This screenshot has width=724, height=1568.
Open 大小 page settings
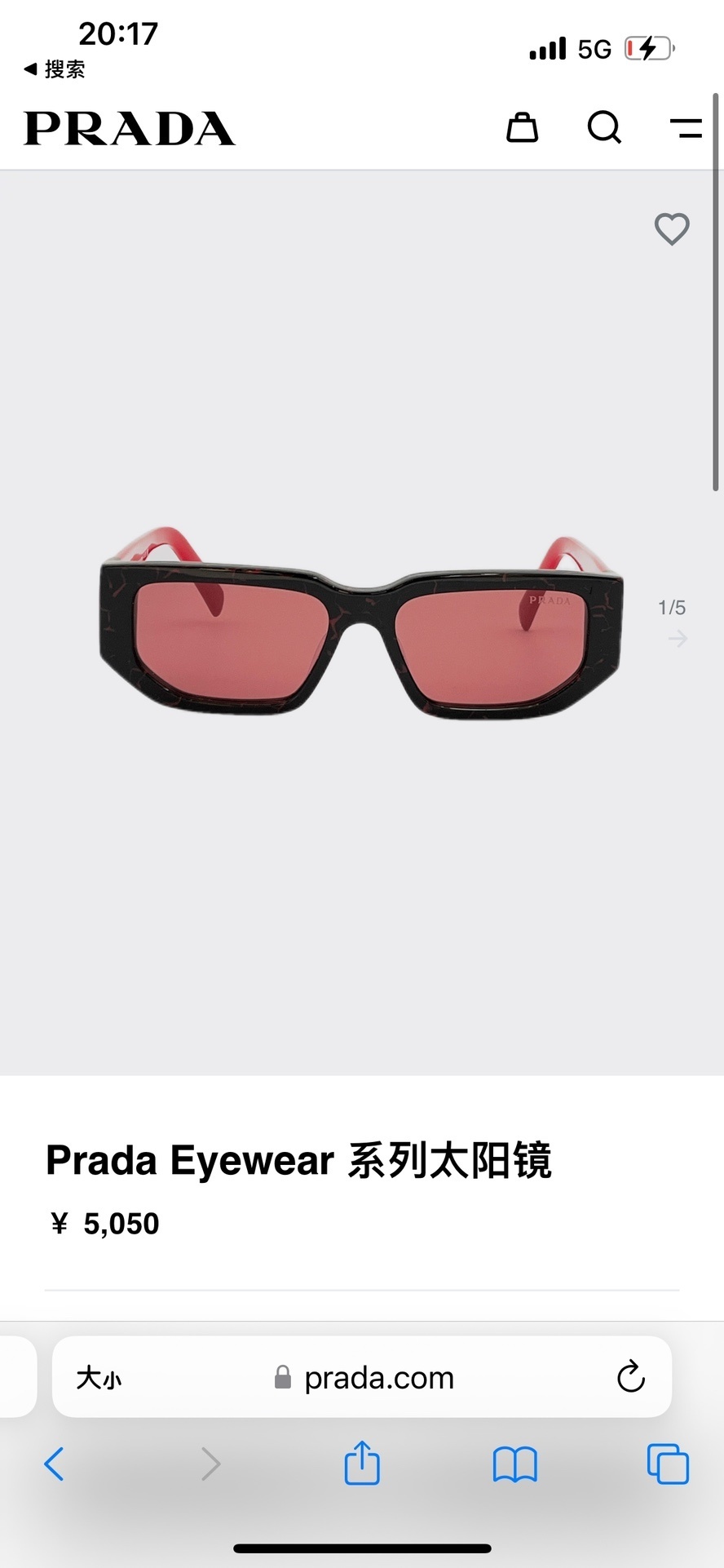[99, 1378]
